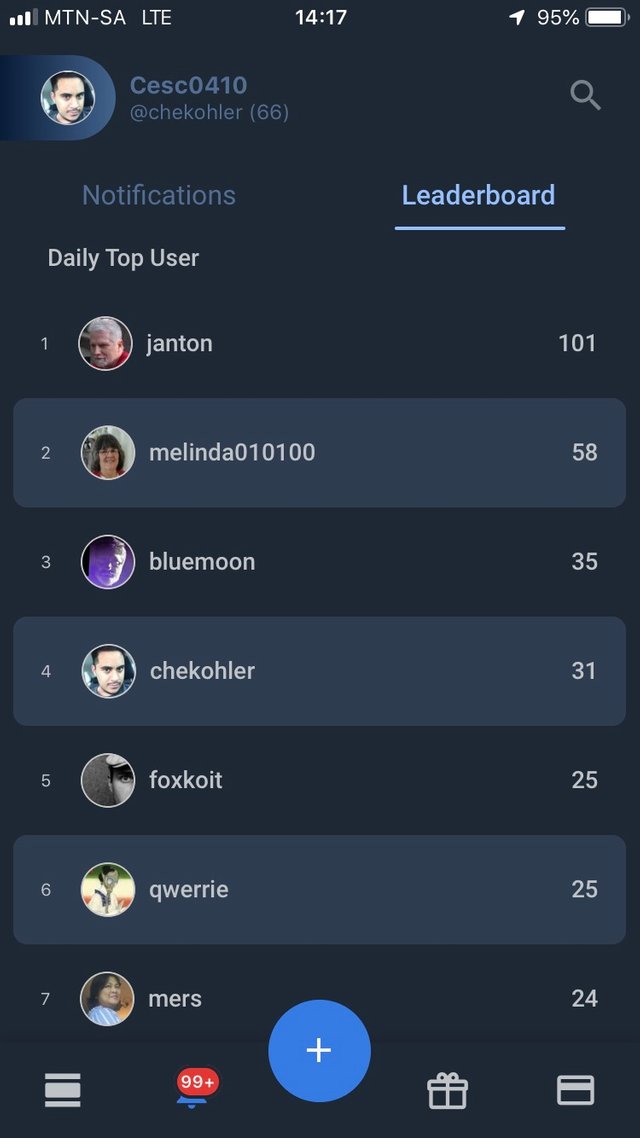Viewport: 640px width, 1138px height.
Task: Open chekohler's leaderboard row
Action: pos(319,671)
